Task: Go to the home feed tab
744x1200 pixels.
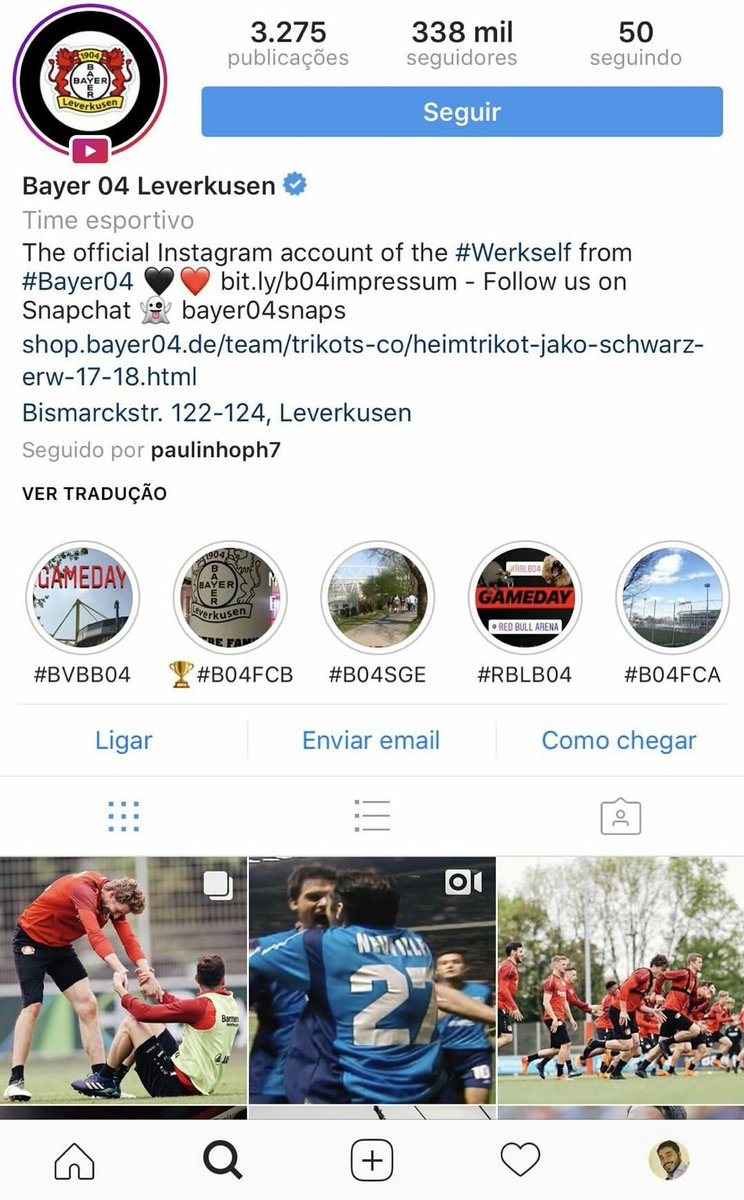Action: (x=74, y=1161)
